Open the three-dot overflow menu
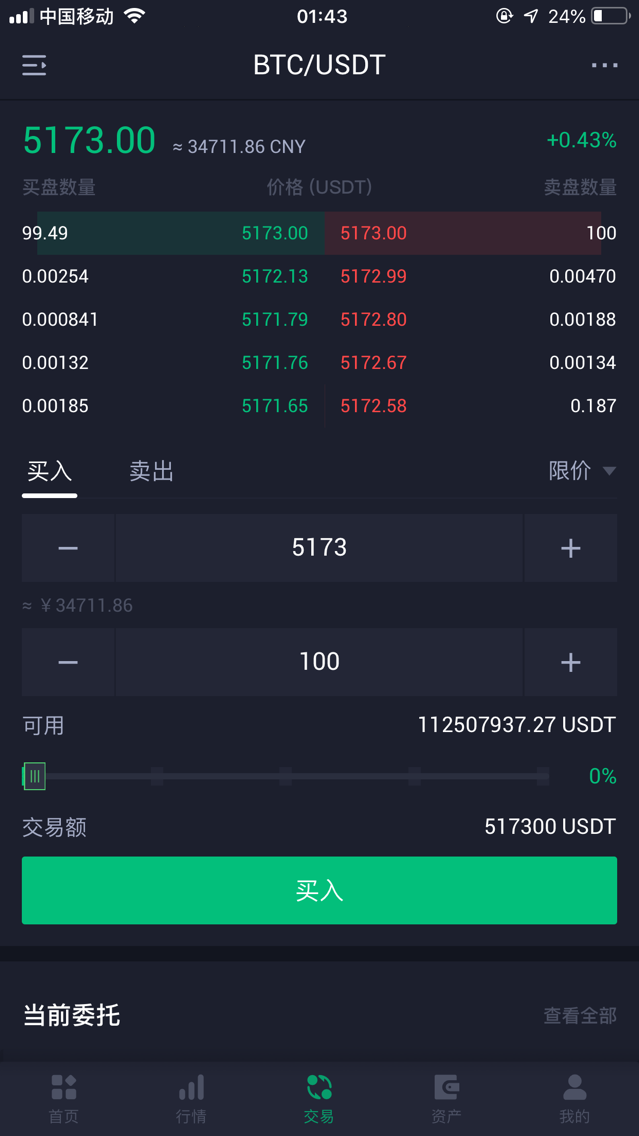Viewport: 639px width, 1136px height. click(x=604, y=65)
